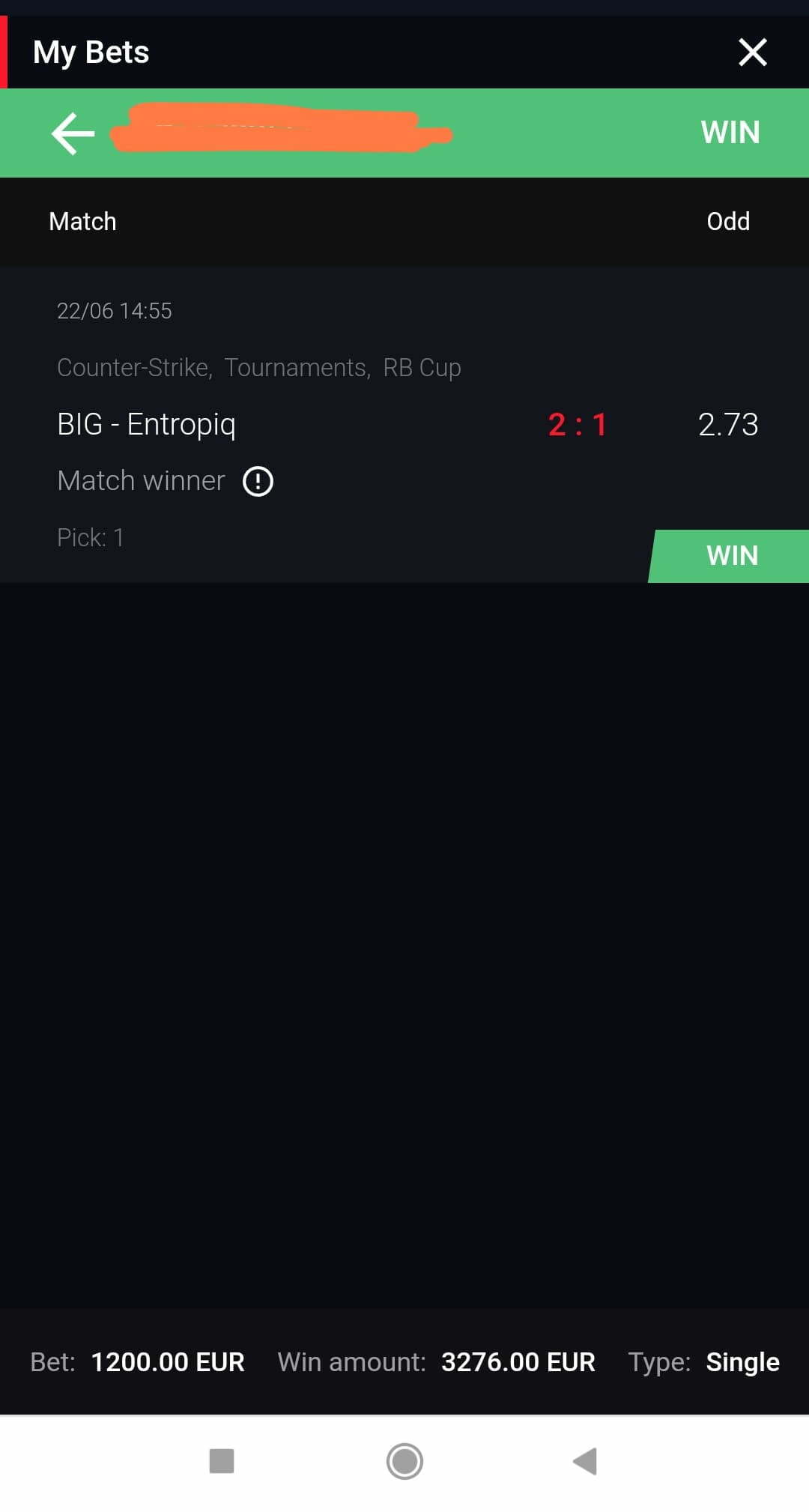The width and height of the screenshot is (809, 1512).
Task: Open the BIG - Entropiq match entry
Action: [147, 424]
